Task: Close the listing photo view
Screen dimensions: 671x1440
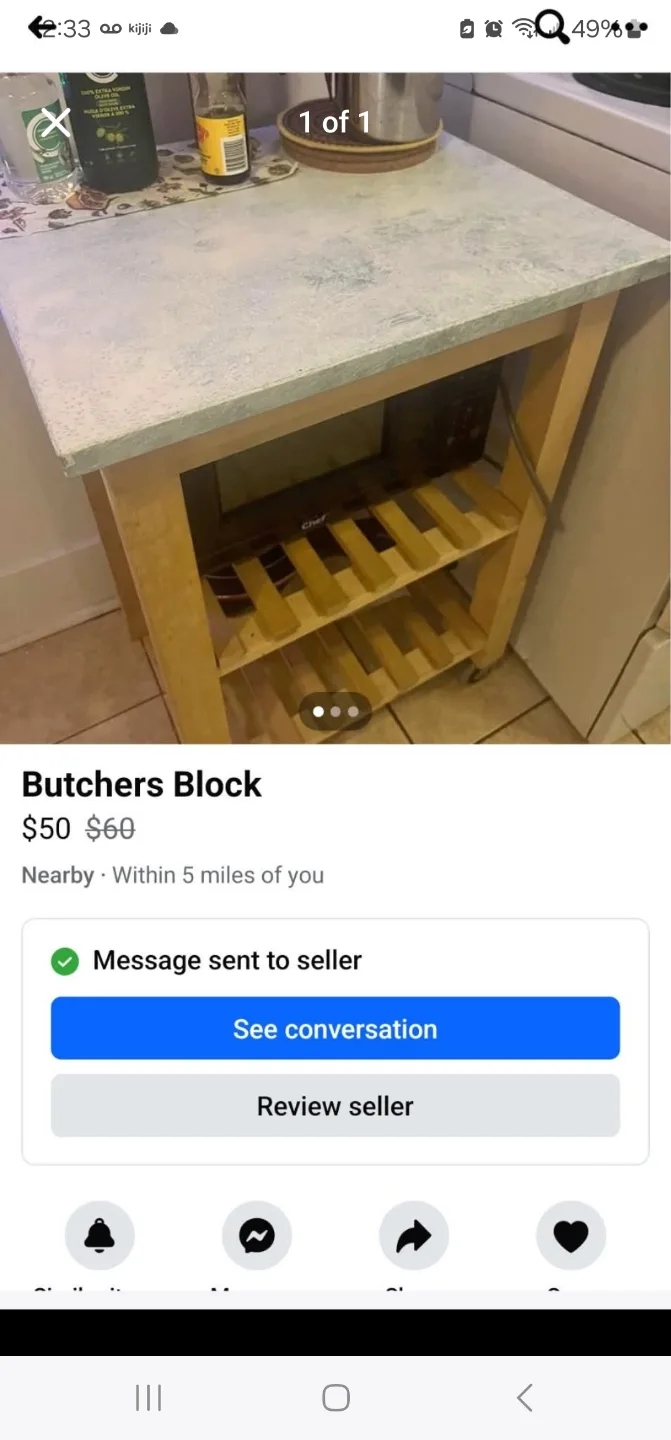Action: click(x=56, y=122)
